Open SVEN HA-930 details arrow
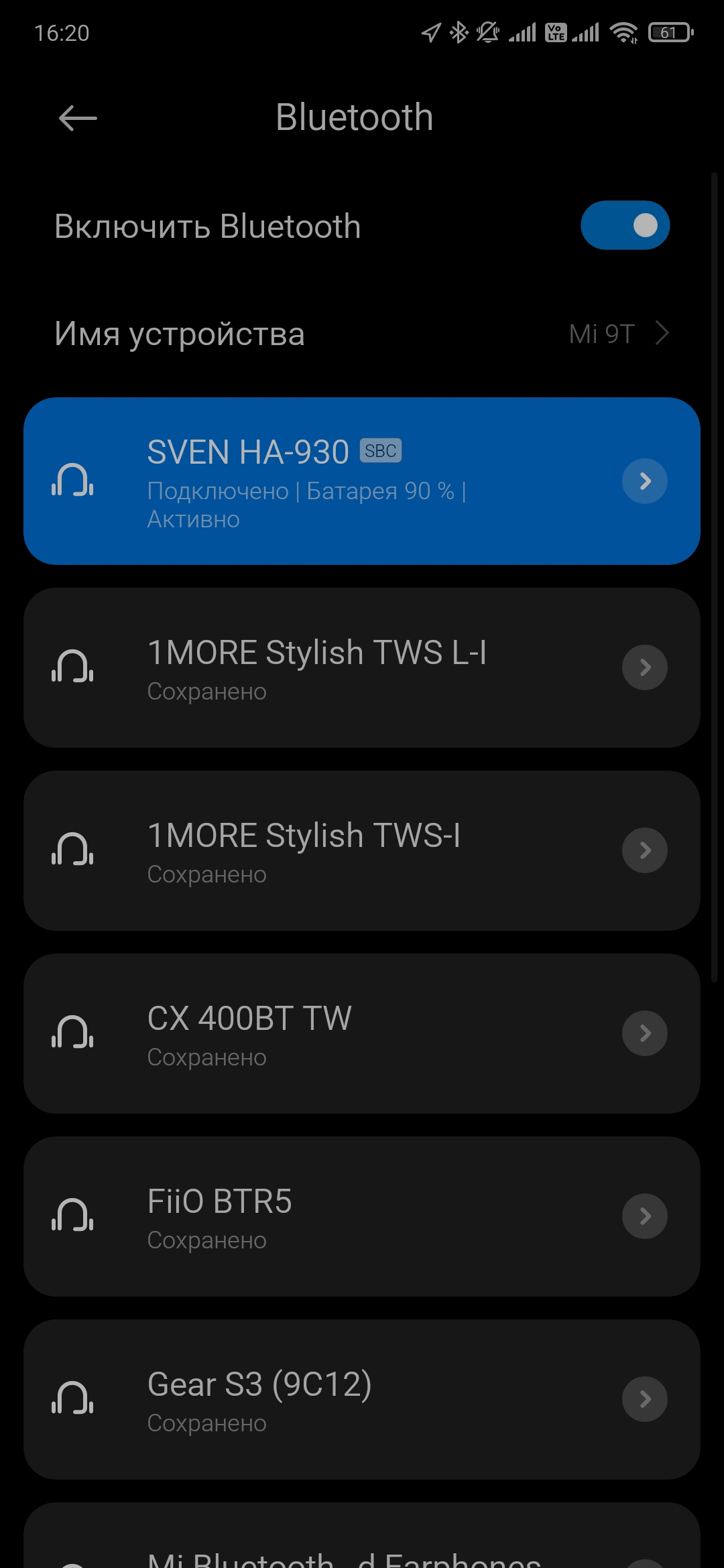724x1568 pixels. (x=645, y=481)
